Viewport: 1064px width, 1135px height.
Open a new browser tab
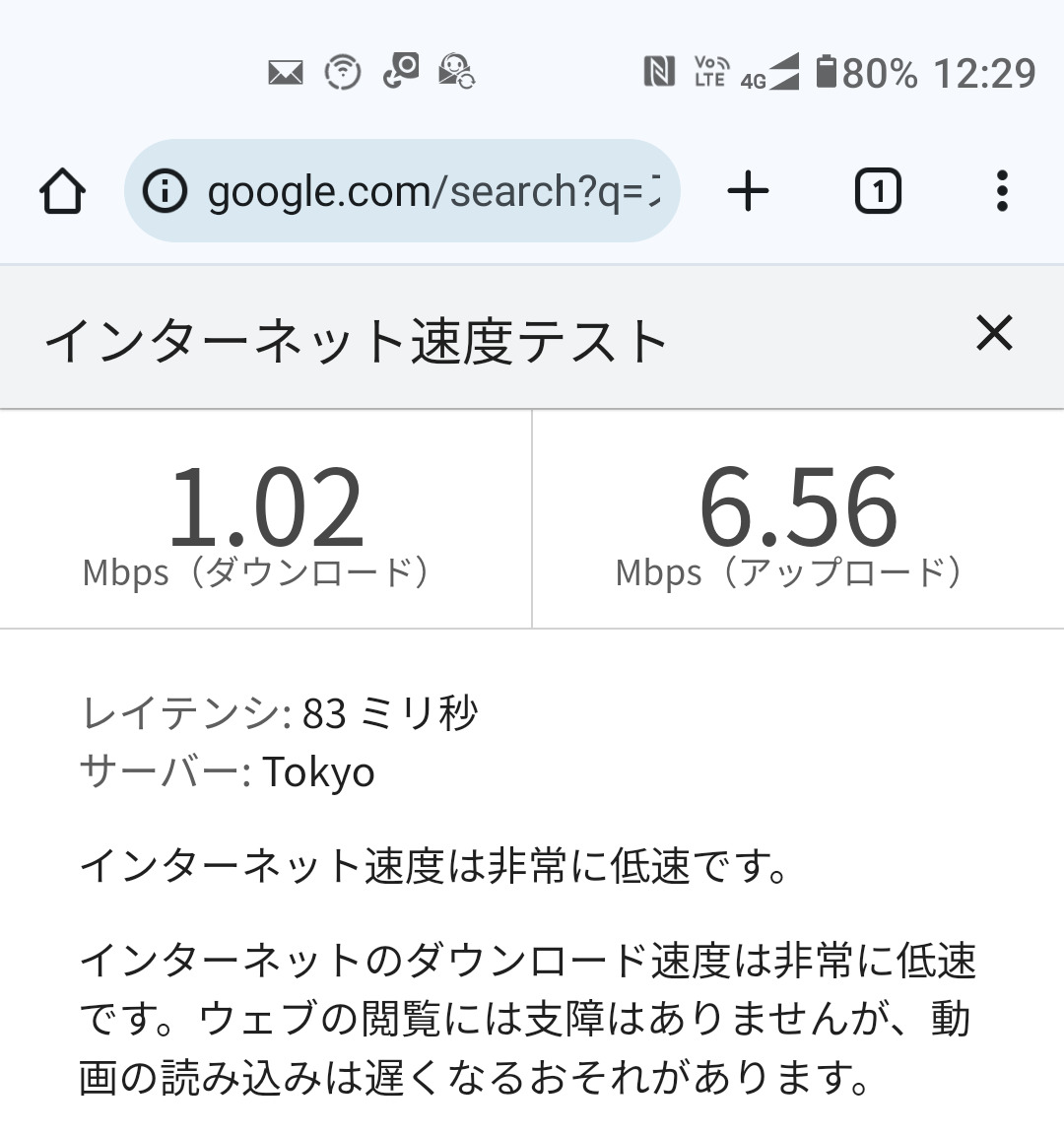click(748, 190)
